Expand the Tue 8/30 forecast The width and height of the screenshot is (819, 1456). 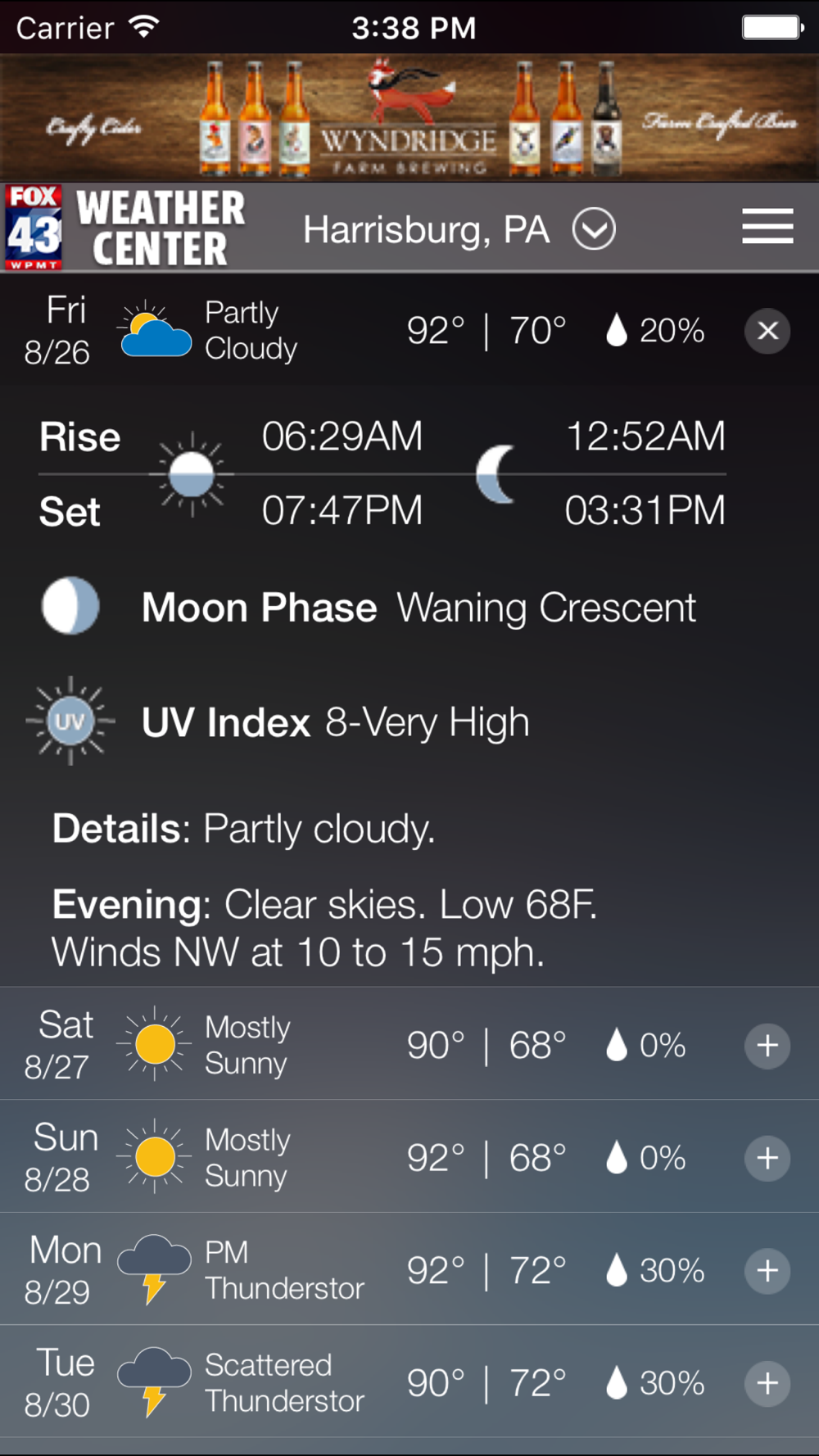pos(767,1383)
